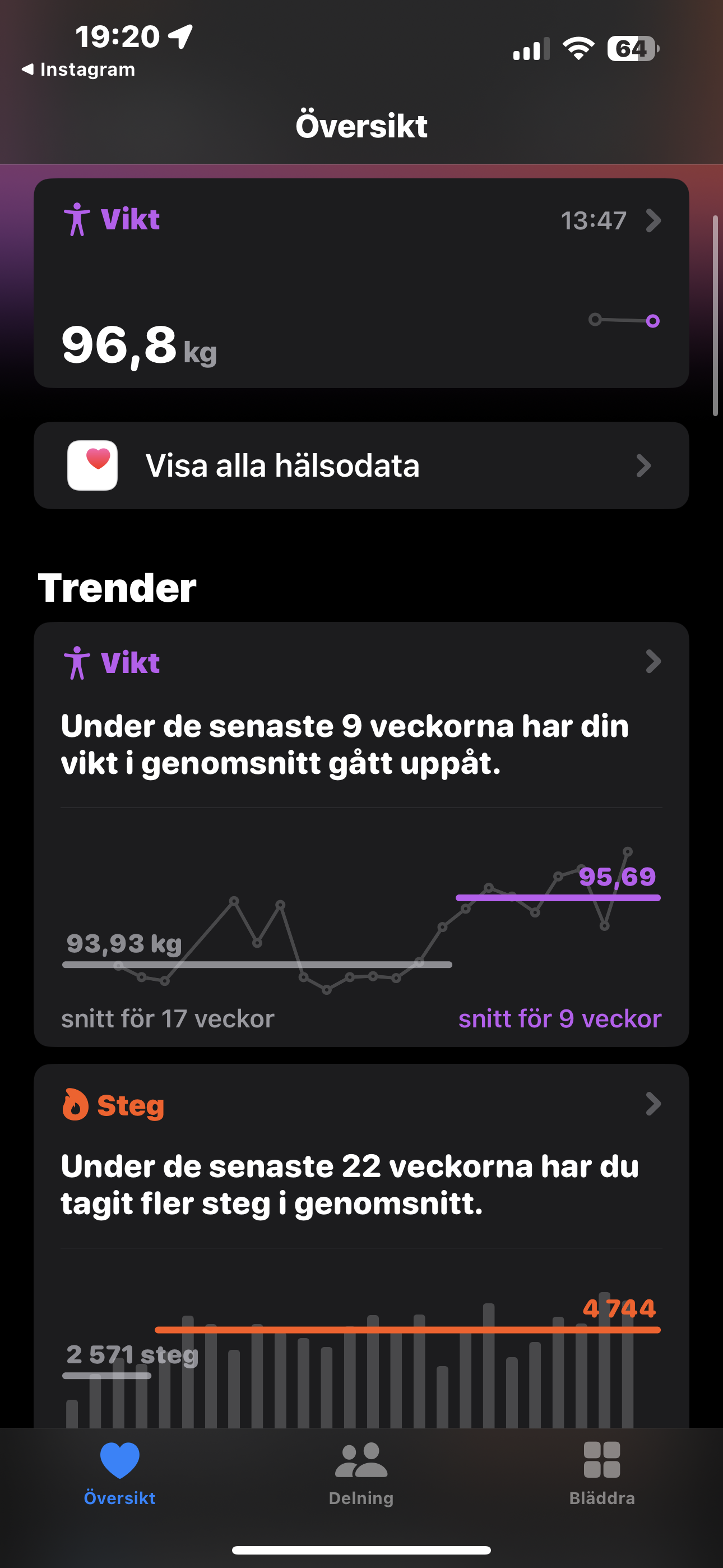The image size is (723, 1568).
Task: Open the Vikt card showing 96,8 kg
Action: [x=361, y=283]
